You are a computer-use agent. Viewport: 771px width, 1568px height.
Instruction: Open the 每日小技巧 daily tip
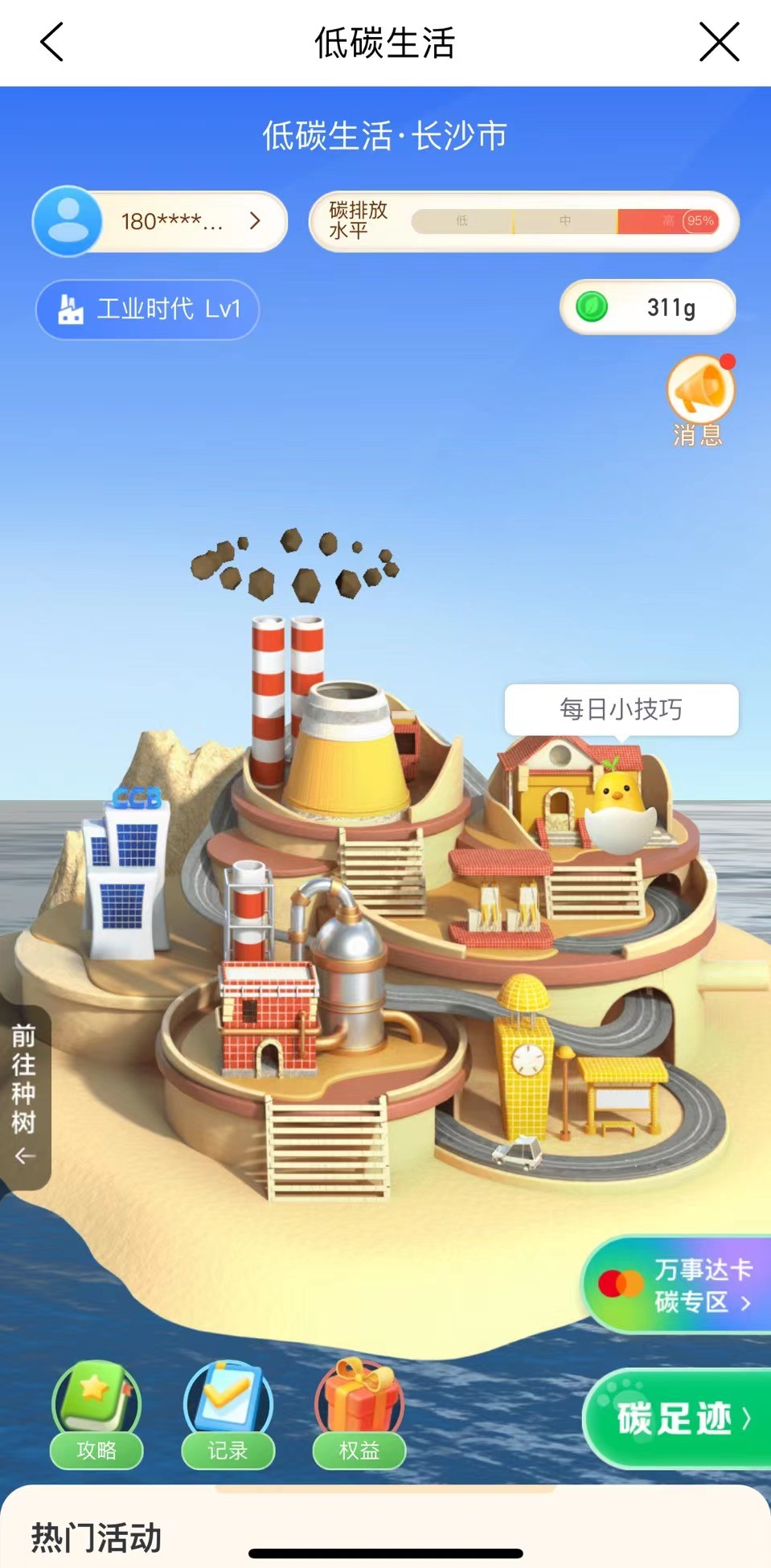[x=621, y=709]
